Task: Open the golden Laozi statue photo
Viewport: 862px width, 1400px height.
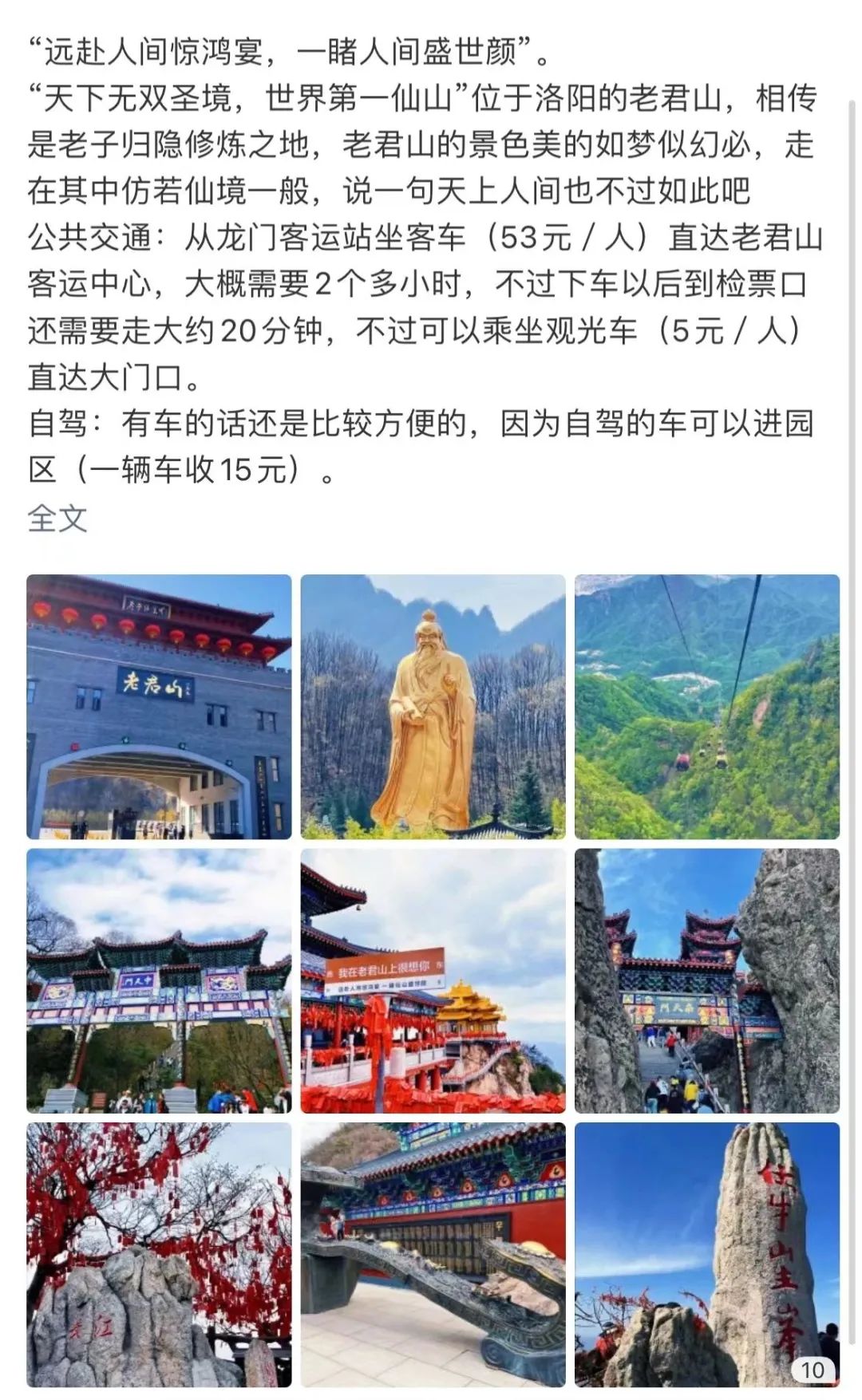Action: click(433, 707)
